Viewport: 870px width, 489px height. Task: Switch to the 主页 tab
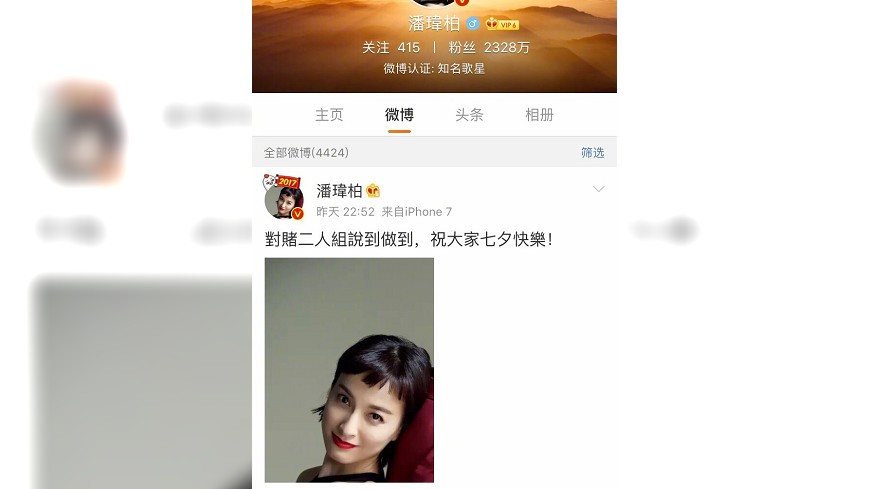tap(329, 115)
